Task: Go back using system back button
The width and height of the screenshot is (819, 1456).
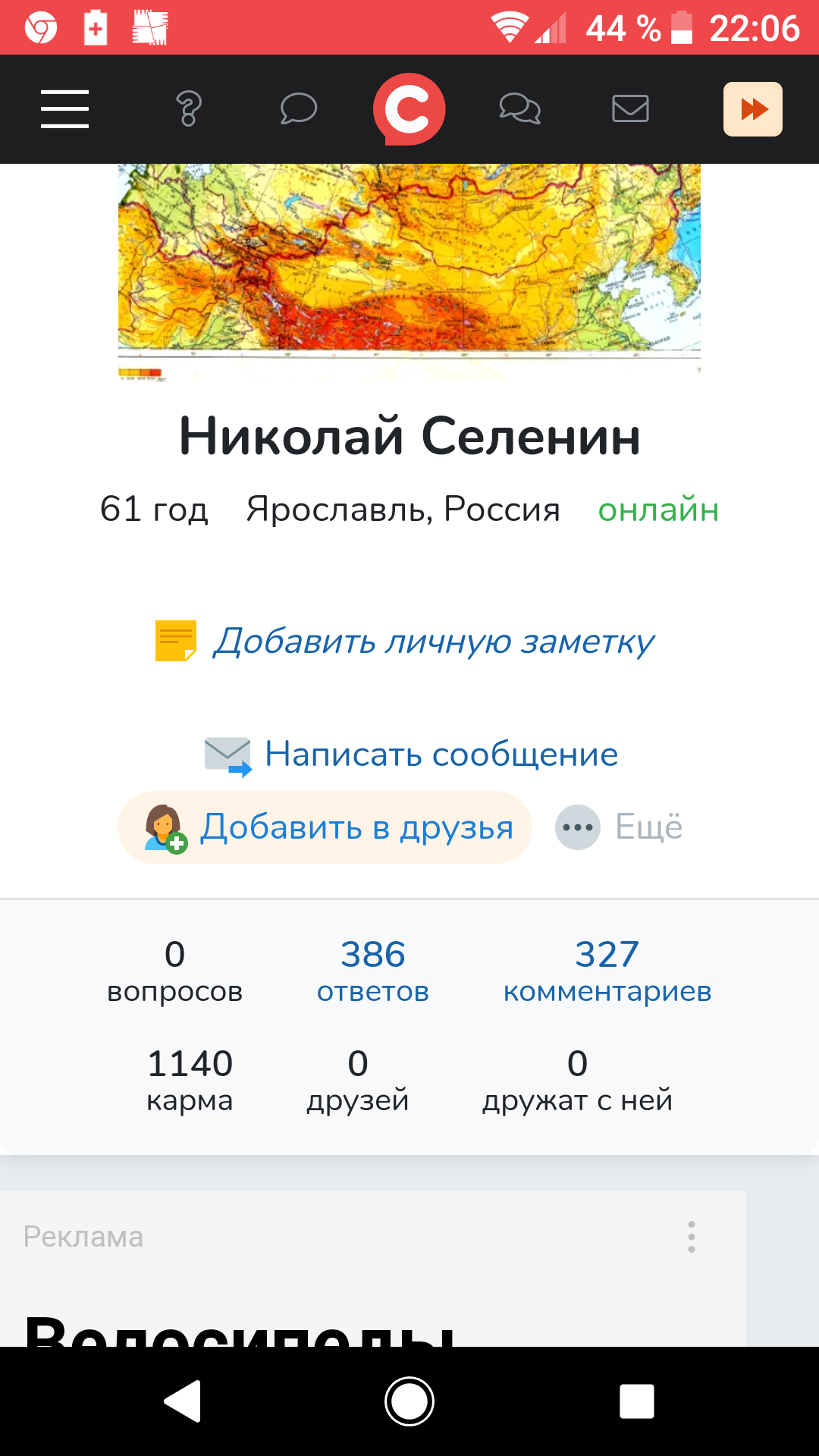Action: click(183, 1401)
